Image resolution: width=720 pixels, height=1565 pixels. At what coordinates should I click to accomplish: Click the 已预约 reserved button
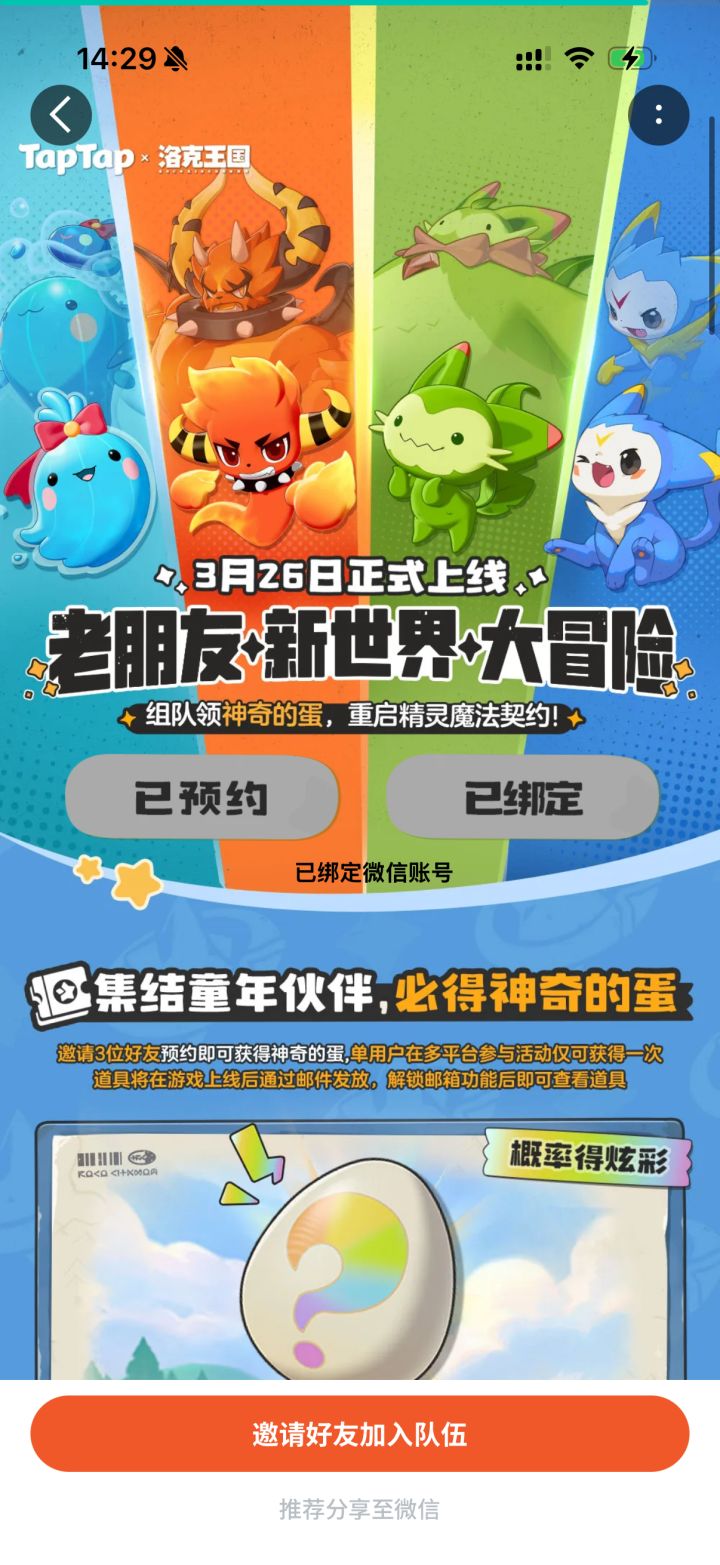[x=202, y=797]
